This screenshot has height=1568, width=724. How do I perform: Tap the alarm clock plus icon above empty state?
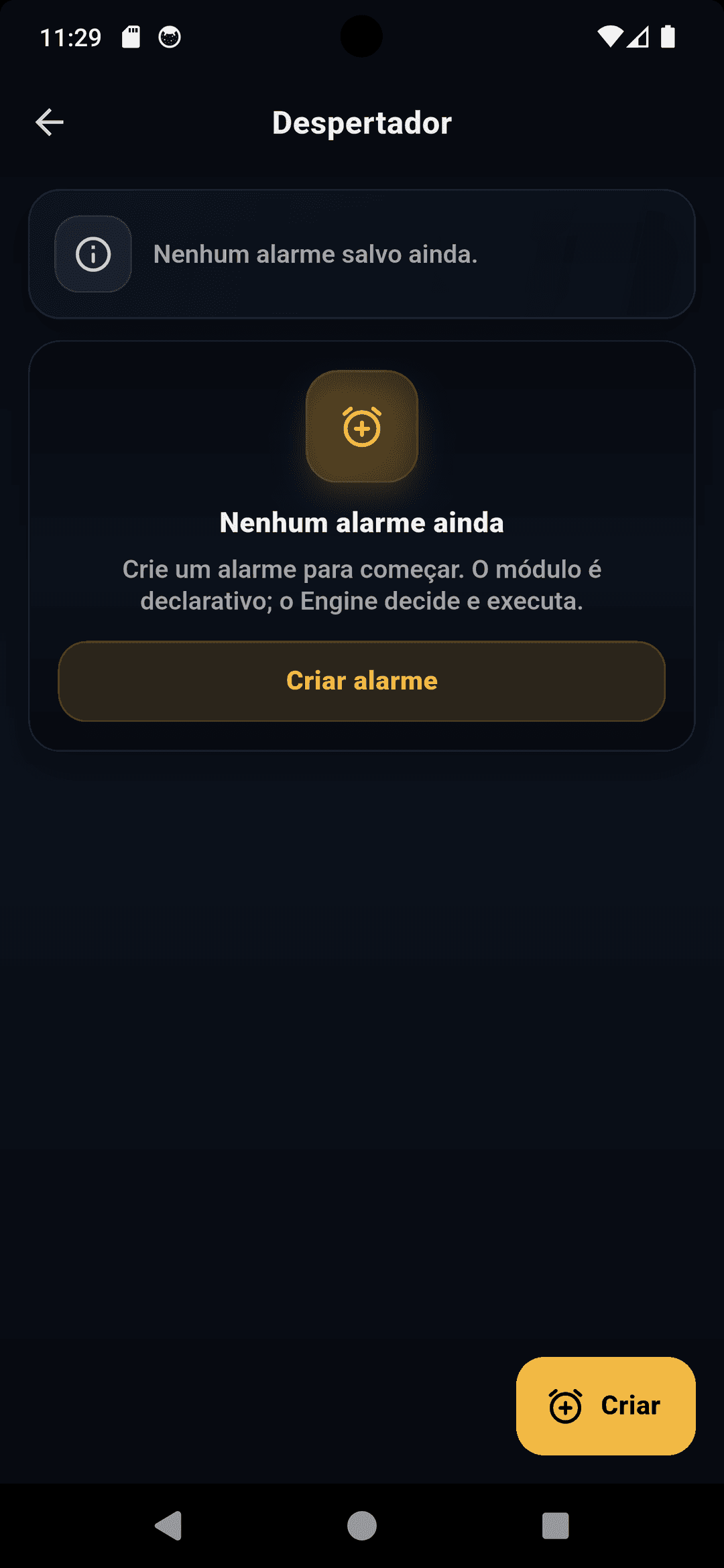(x=361, y=428)
